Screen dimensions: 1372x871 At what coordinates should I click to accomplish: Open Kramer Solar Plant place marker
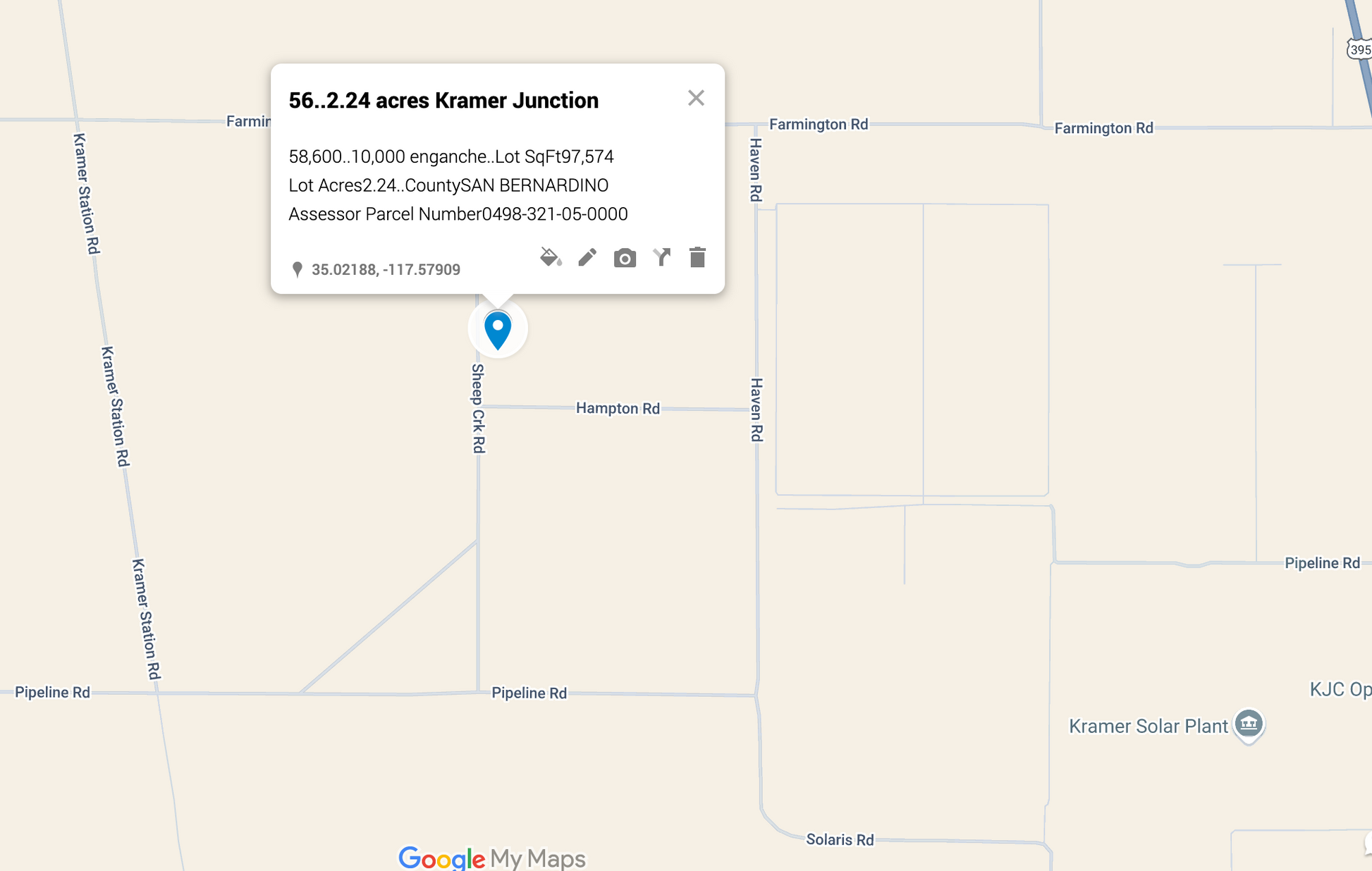1249,724
